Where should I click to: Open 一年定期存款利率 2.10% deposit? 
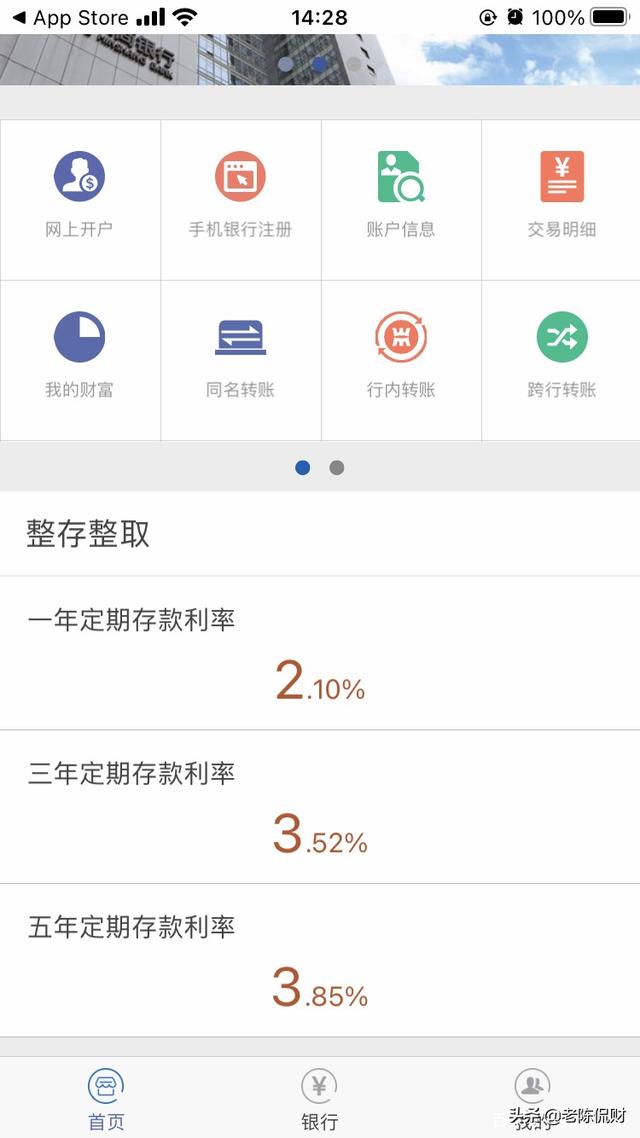[x=320, y=653]
